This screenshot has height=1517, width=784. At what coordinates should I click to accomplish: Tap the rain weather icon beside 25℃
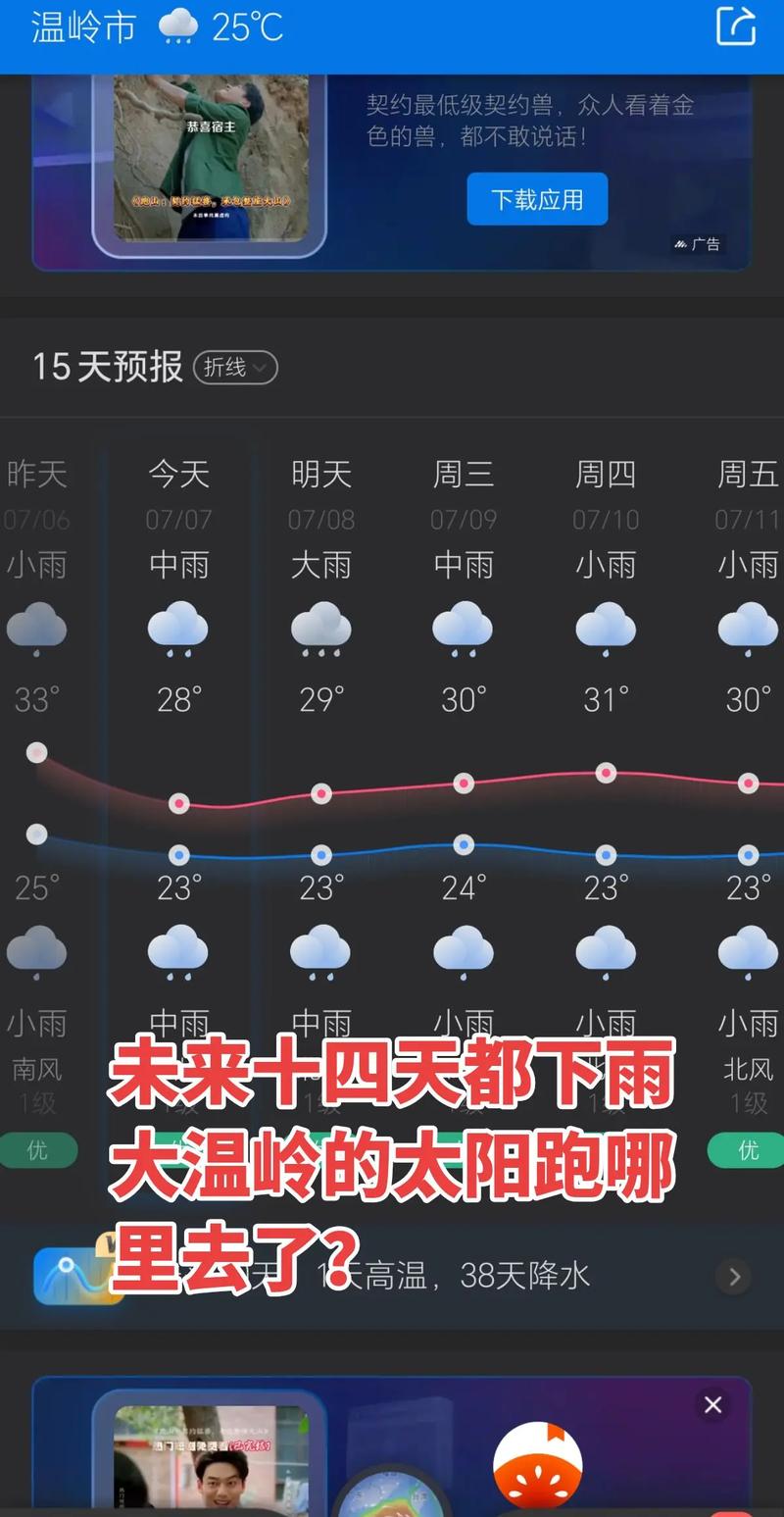[x=179, y=26]
